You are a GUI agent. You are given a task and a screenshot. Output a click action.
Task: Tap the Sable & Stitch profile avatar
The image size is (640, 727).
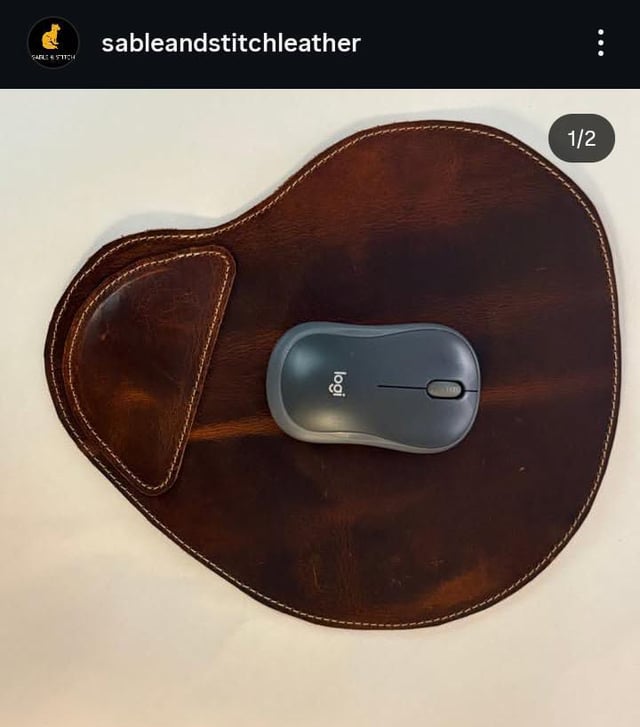pyautogui.click(x=53, y=43)
